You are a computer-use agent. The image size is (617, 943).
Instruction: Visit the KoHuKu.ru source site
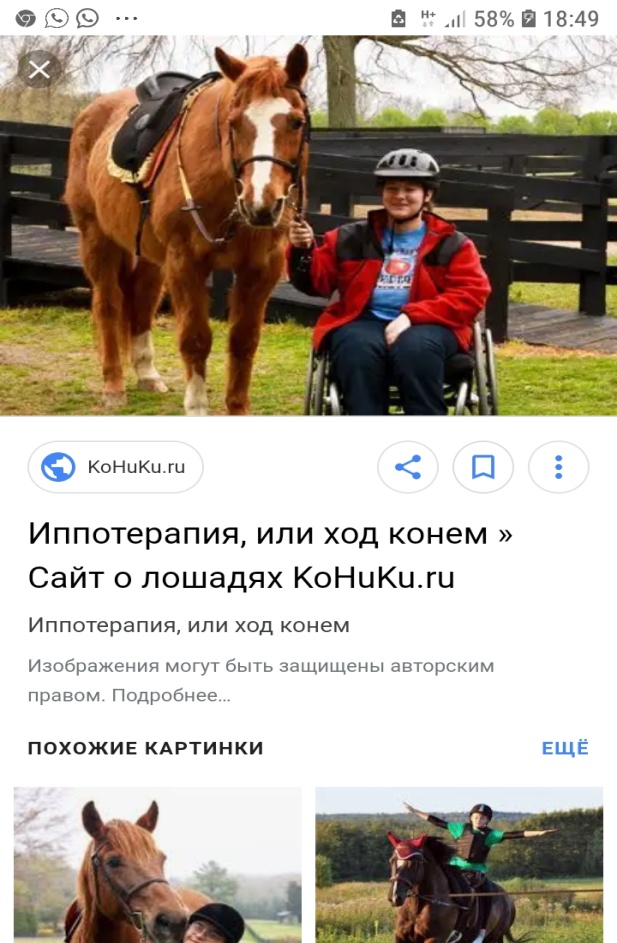pos(115,467)
